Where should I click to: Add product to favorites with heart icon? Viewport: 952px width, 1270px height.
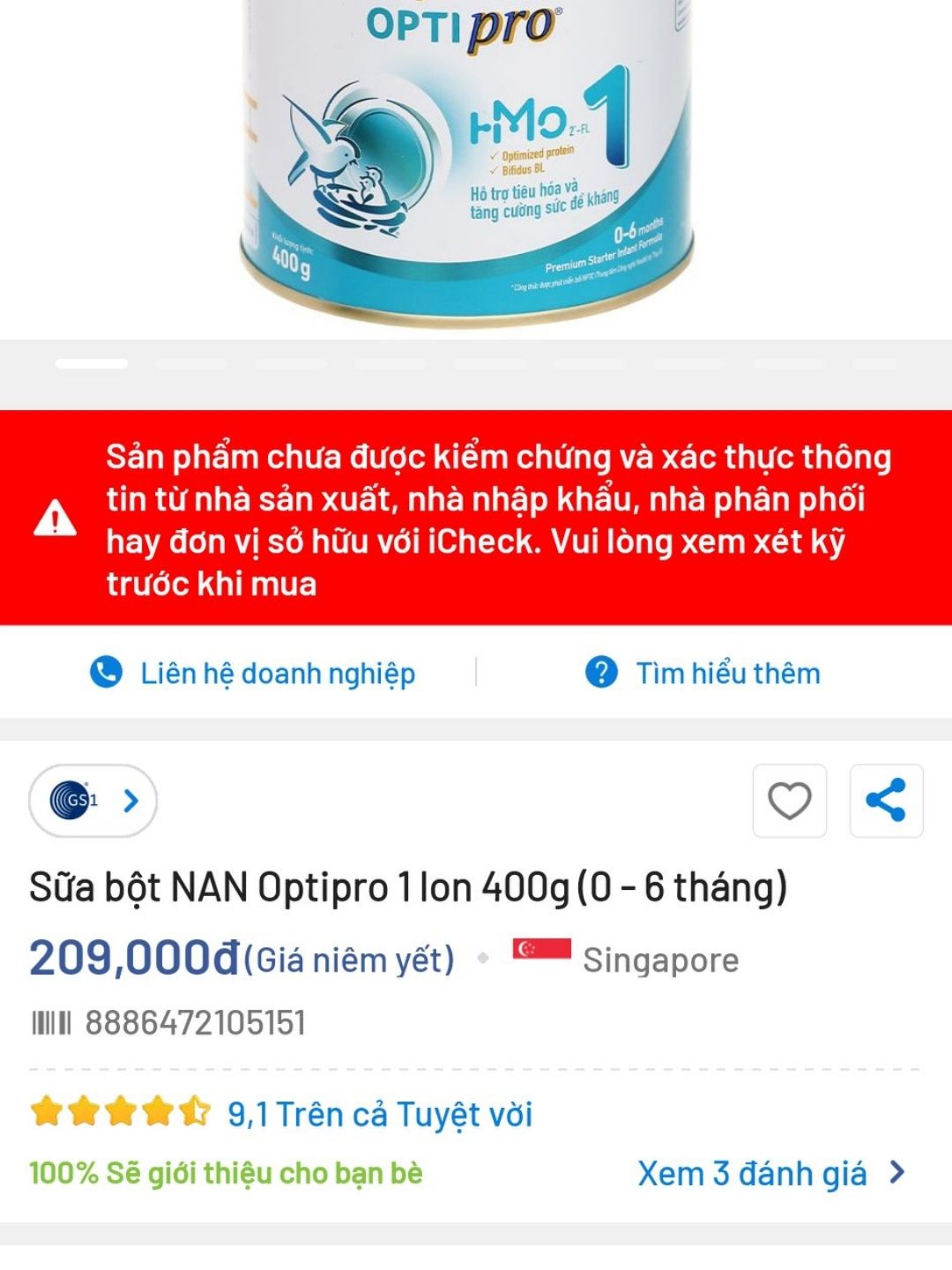(x=789, y=801)
